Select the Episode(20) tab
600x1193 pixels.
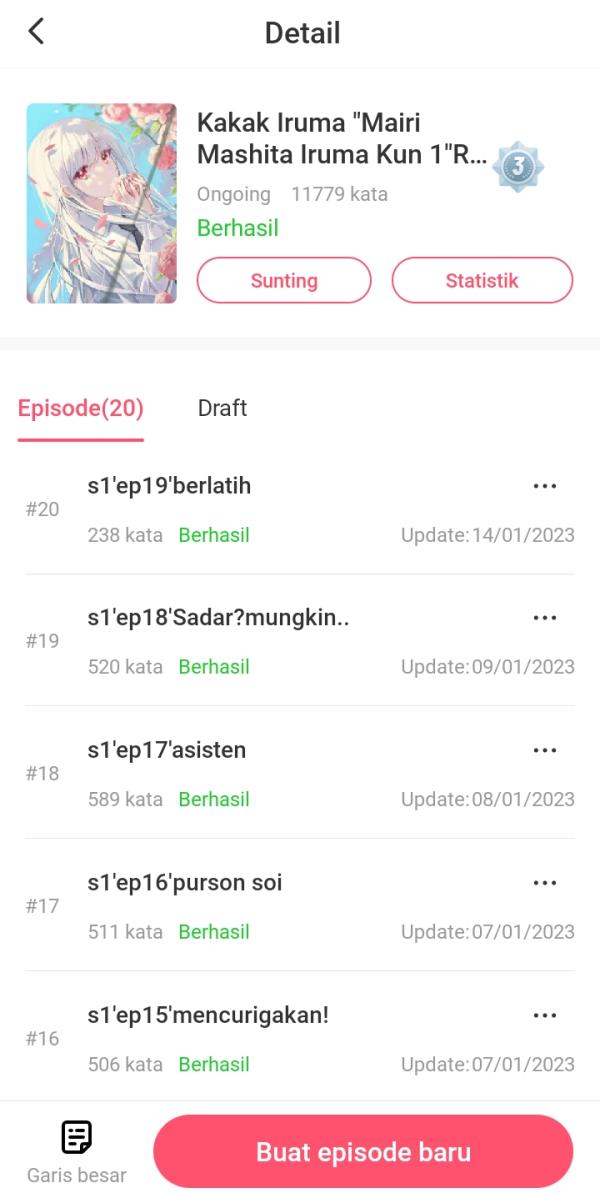coord(81,408)
